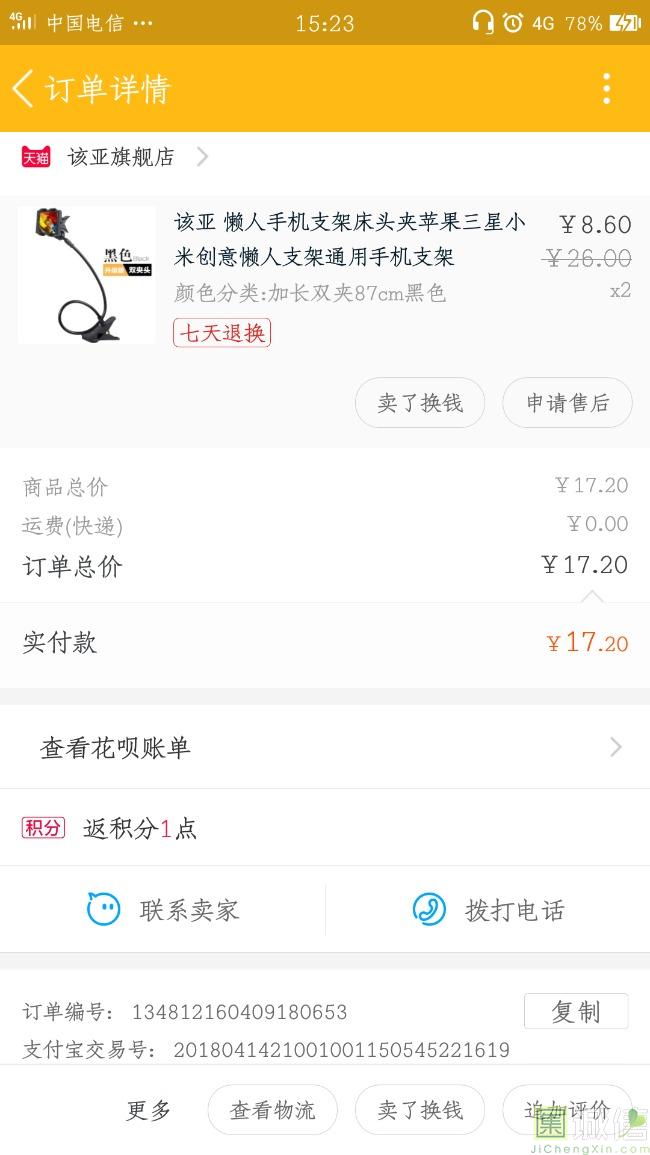The width and height of the screenshot is (650, 1155).
Task: Open the 该亚旗舰店 store page
Action: tap(120, 157)
